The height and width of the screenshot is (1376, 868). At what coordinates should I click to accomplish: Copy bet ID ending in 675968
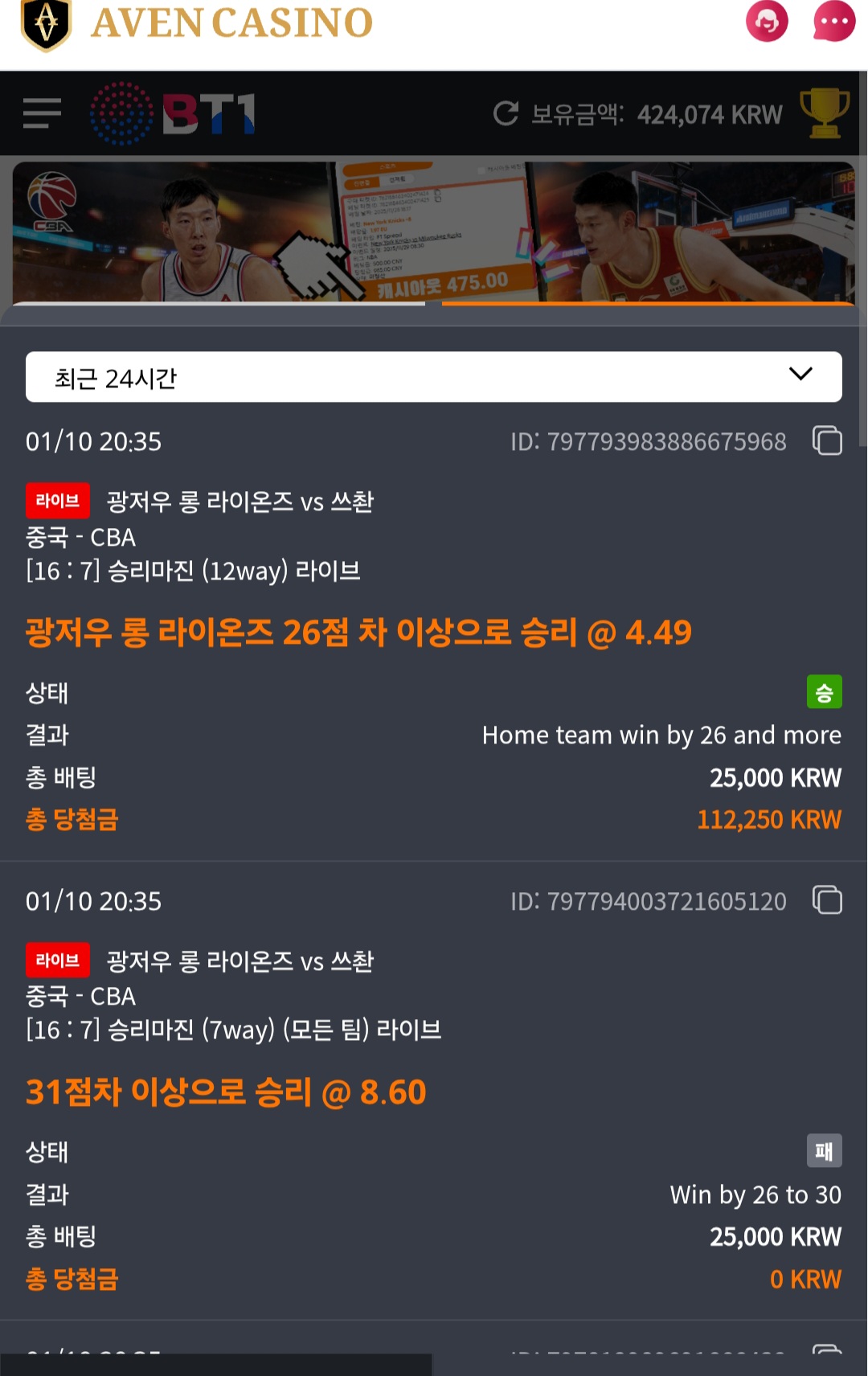[x=827, y=440]
